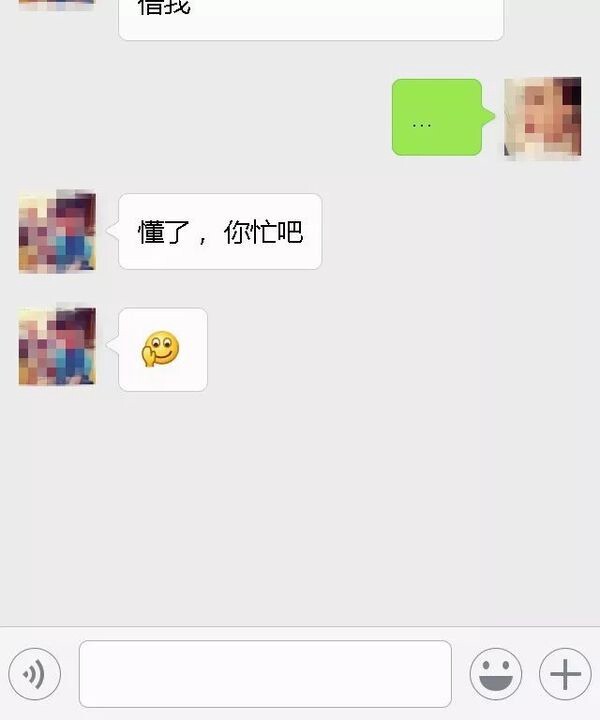The image size is (600, 720).
Task: Open the sender's avatar beside the green bubble
Action: tap(542, 118)
